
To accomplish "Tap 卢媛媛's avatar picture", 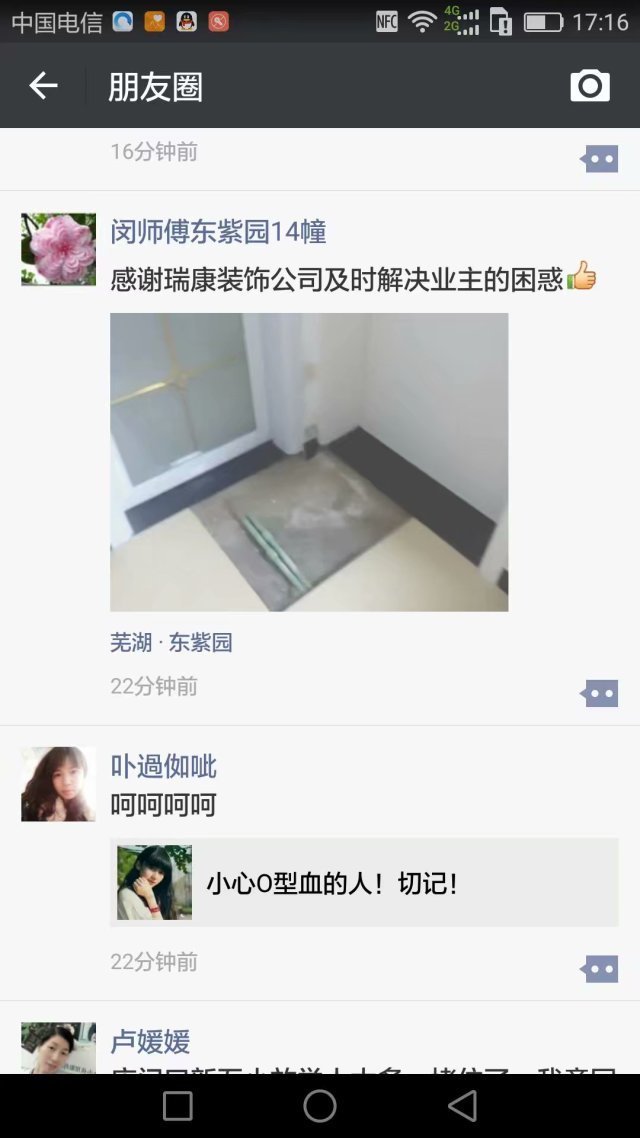I will click(x=58, y=1048).
